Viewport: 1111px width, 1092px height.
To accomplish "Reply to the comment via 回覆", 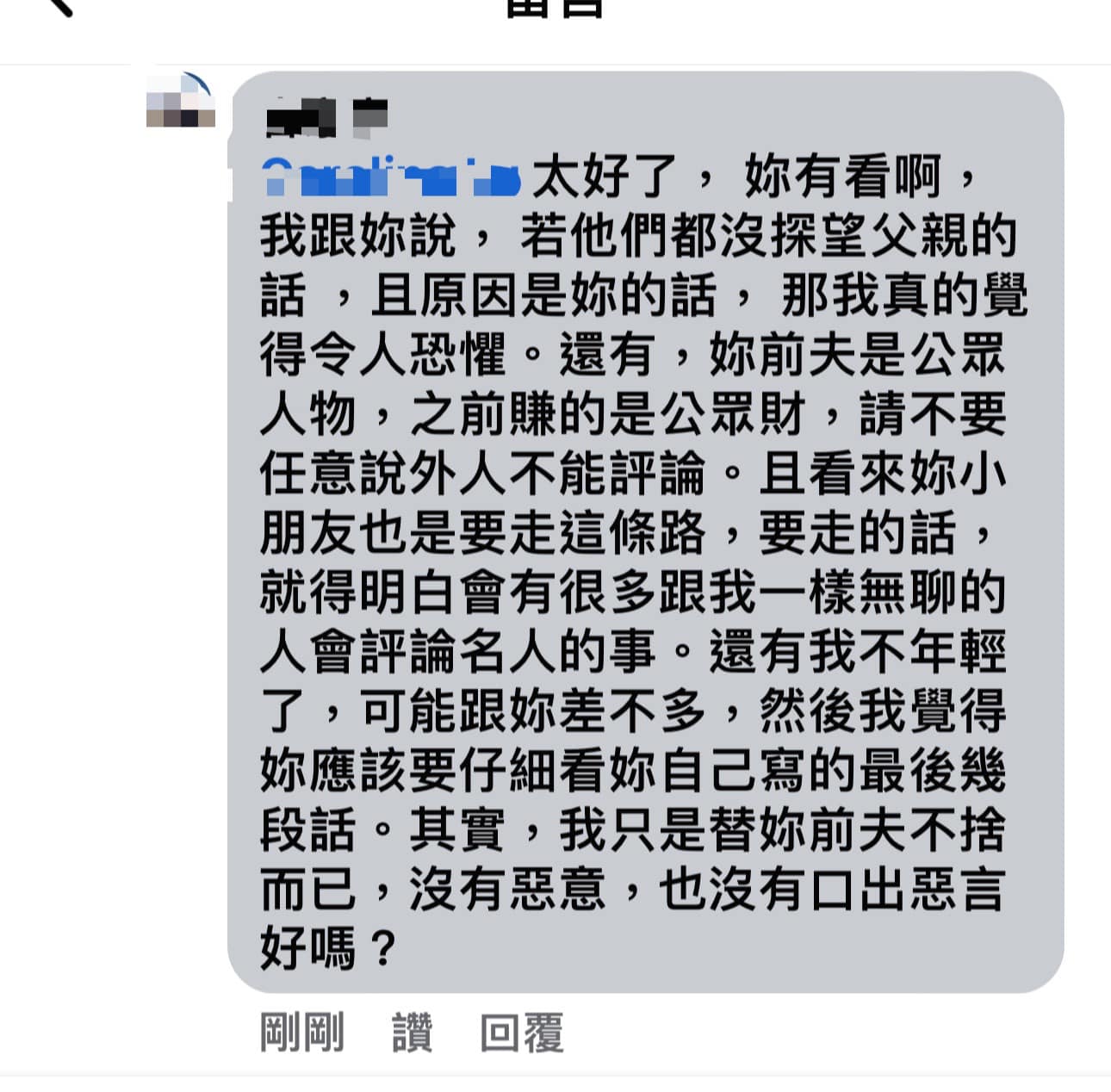I will coord(521,1033).
